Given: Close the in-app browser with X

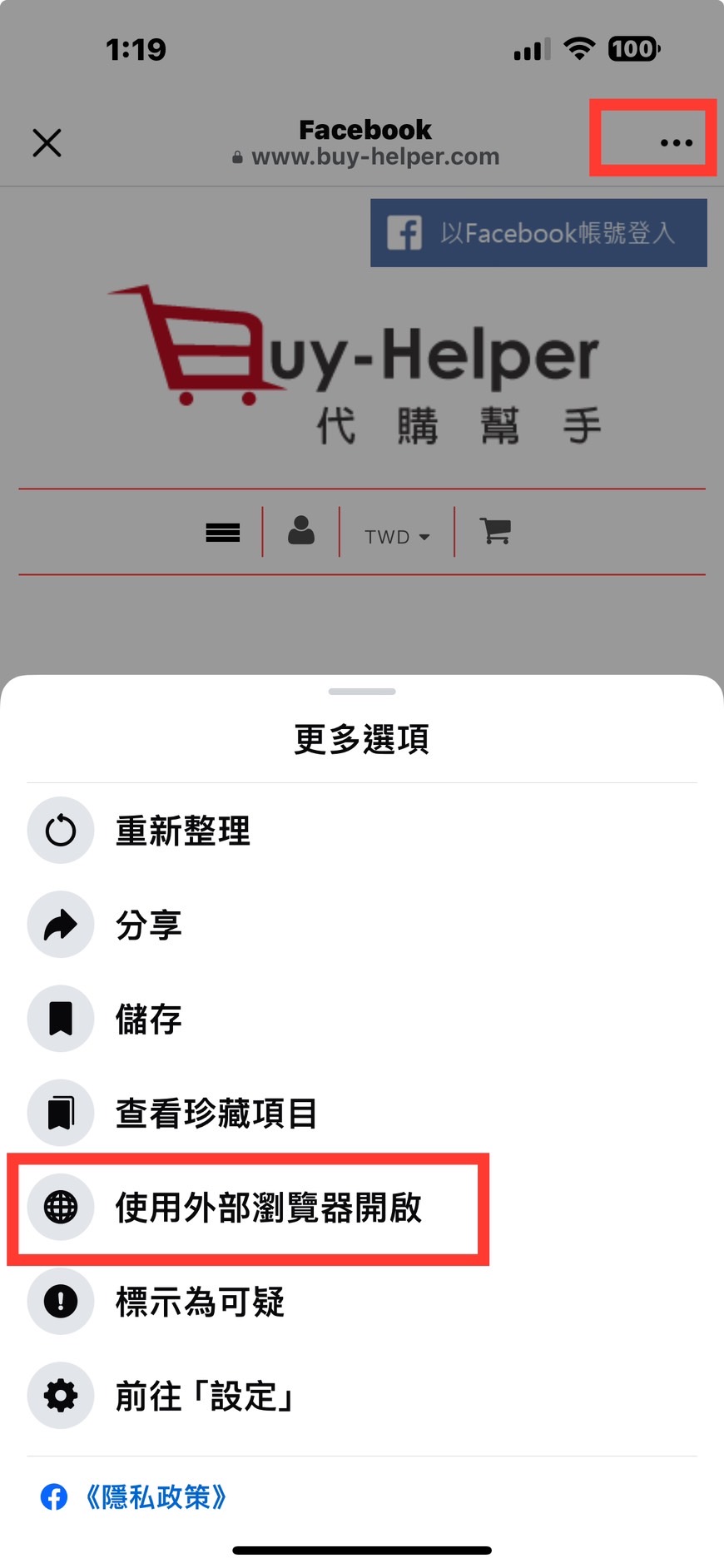Looking at the screenshot, I should click(x=47, y=142).
